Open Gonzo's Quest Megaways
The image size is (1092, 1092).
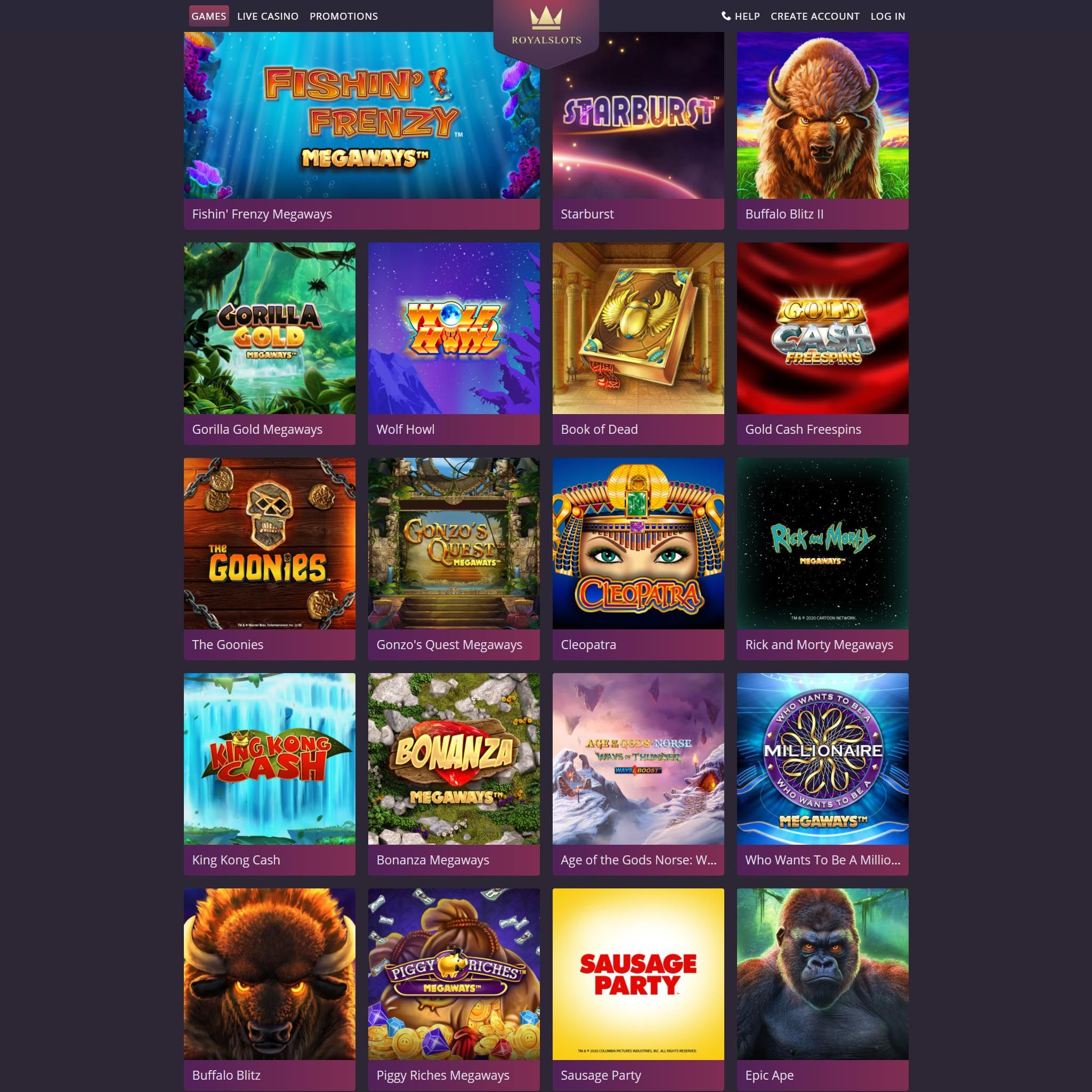click(x=454, y=544)
